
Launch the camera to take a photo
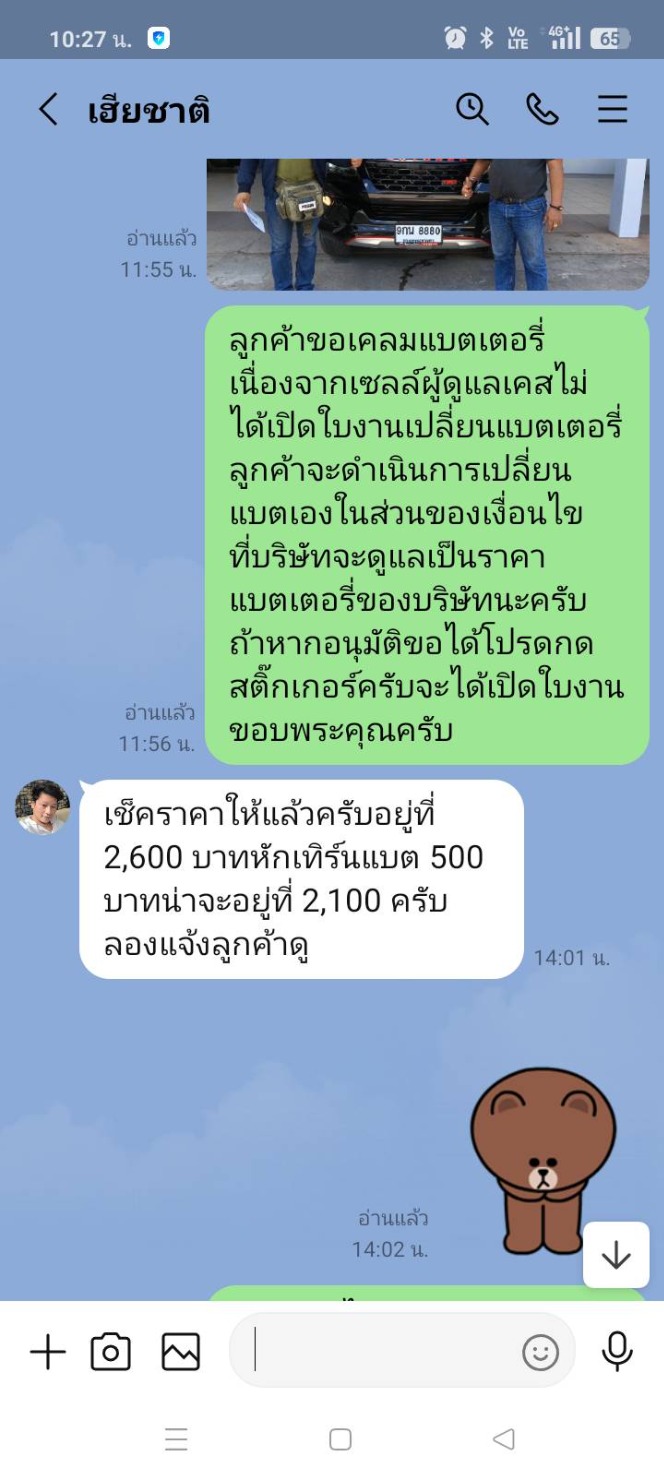tap(111, 1352)
